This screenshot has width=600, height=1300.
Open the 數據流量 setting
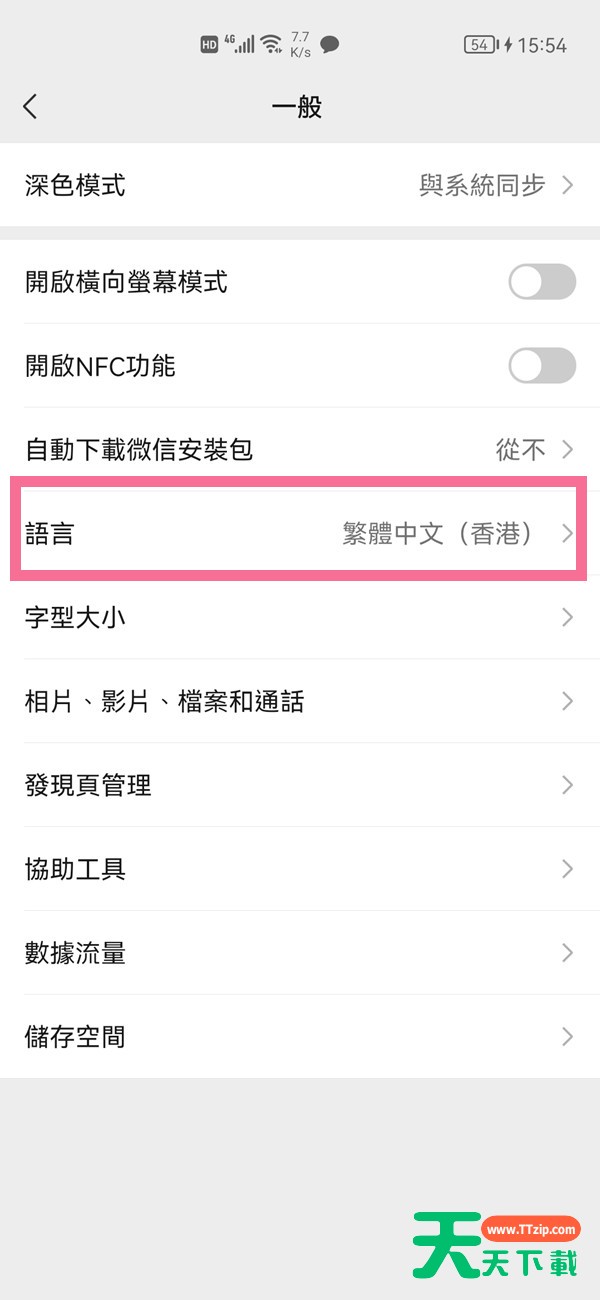click(x=300, y=953)
